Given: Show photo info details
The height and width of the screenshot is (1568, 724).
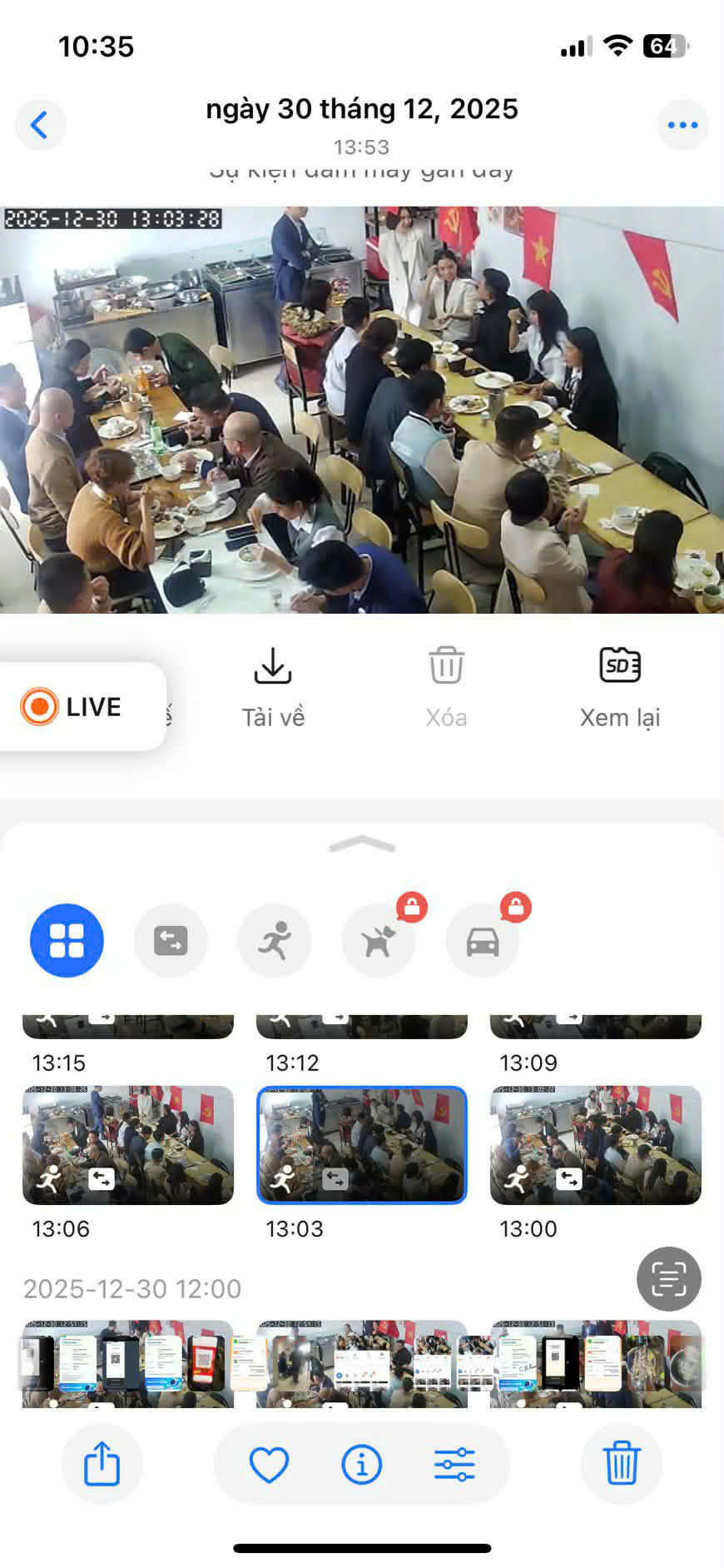Looking at the screenshot, I should point(362,1464).
